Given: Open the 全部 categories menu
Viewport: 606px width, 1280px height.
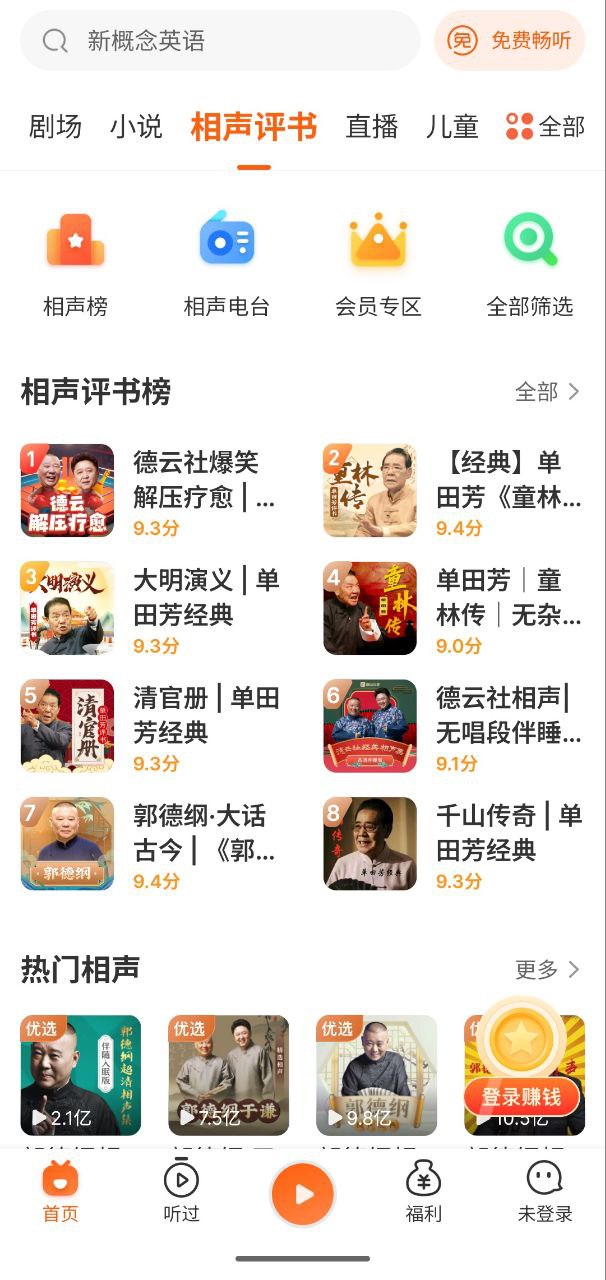Looking at the screenshot, I should [x=546, y=127].
